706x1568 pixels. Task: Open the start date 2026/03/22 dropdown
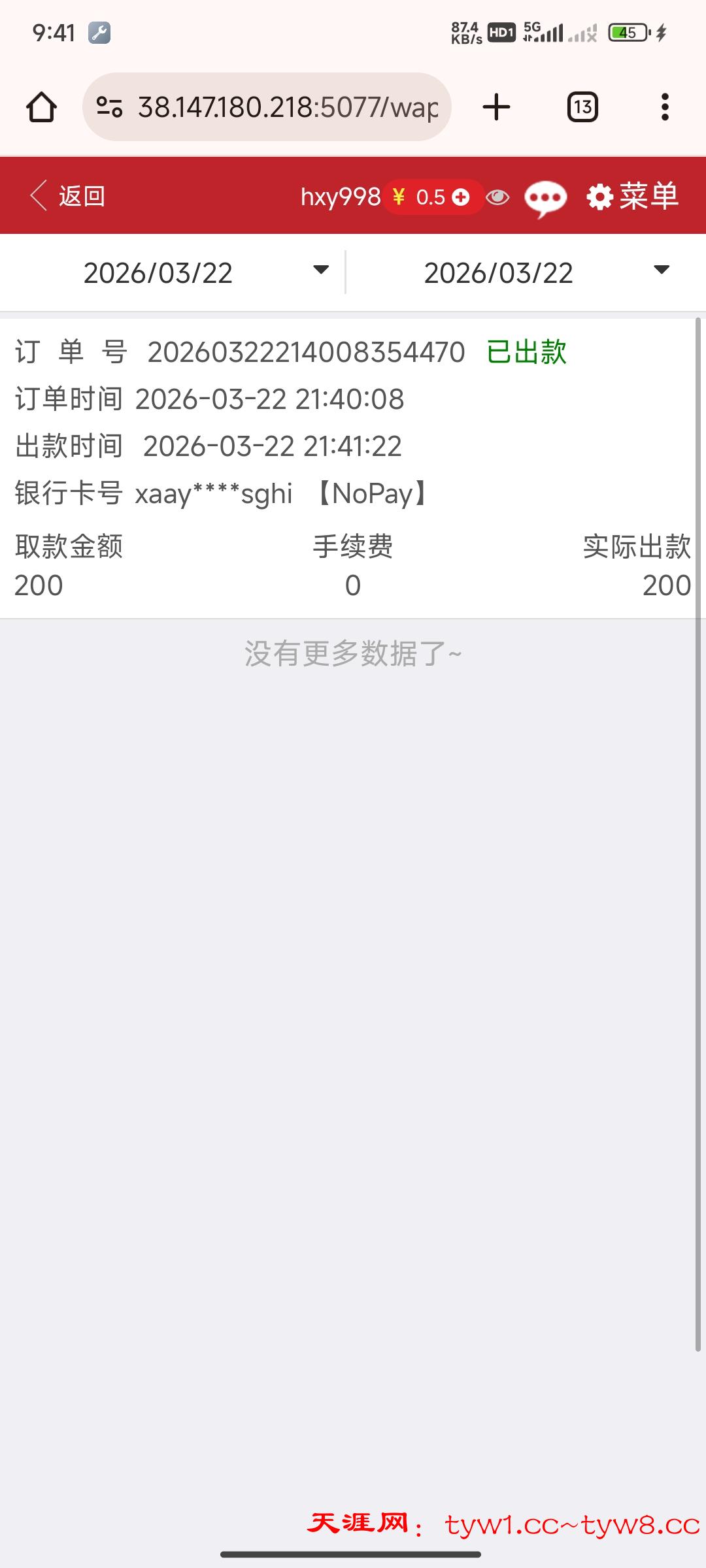[x=173, y=272]
